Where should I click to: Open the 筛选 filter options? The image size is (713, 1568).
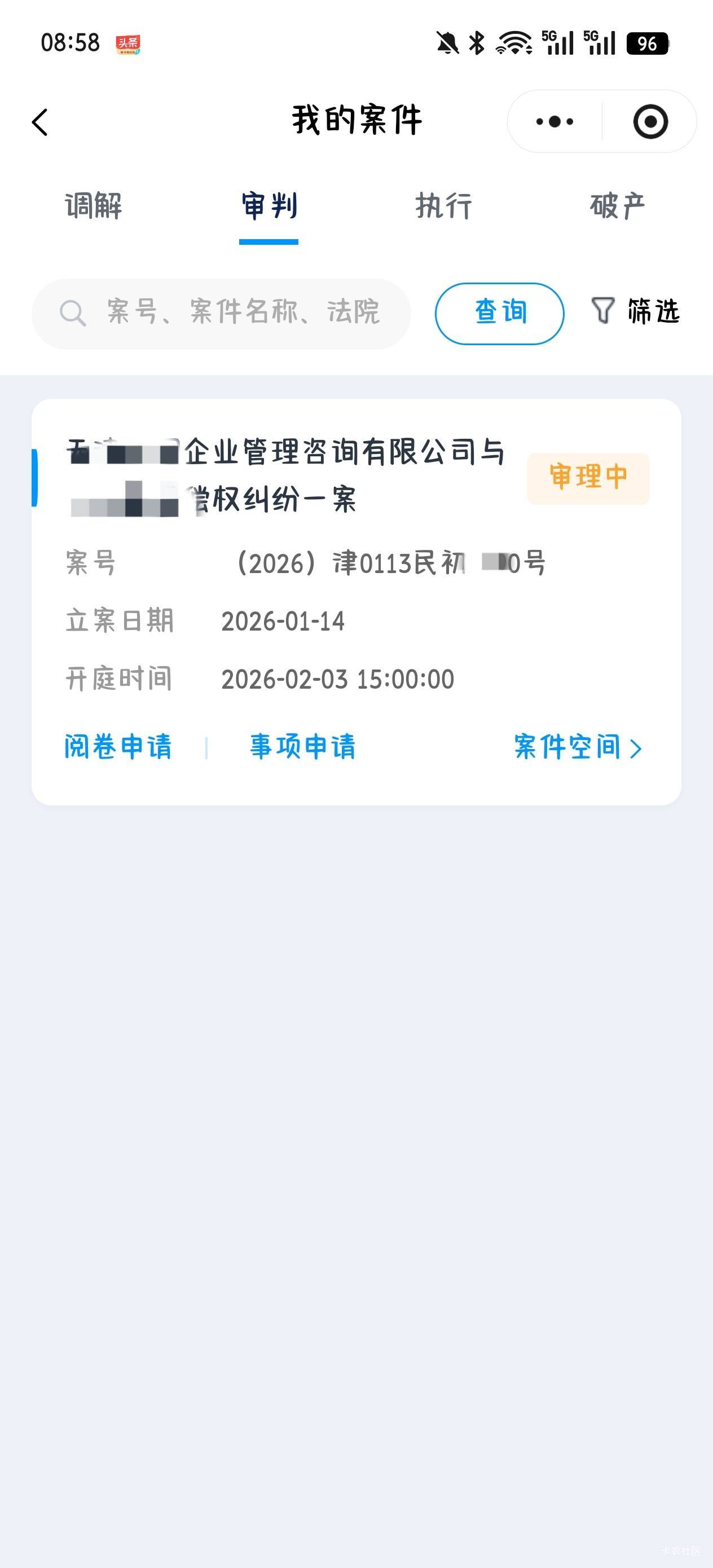636,311
